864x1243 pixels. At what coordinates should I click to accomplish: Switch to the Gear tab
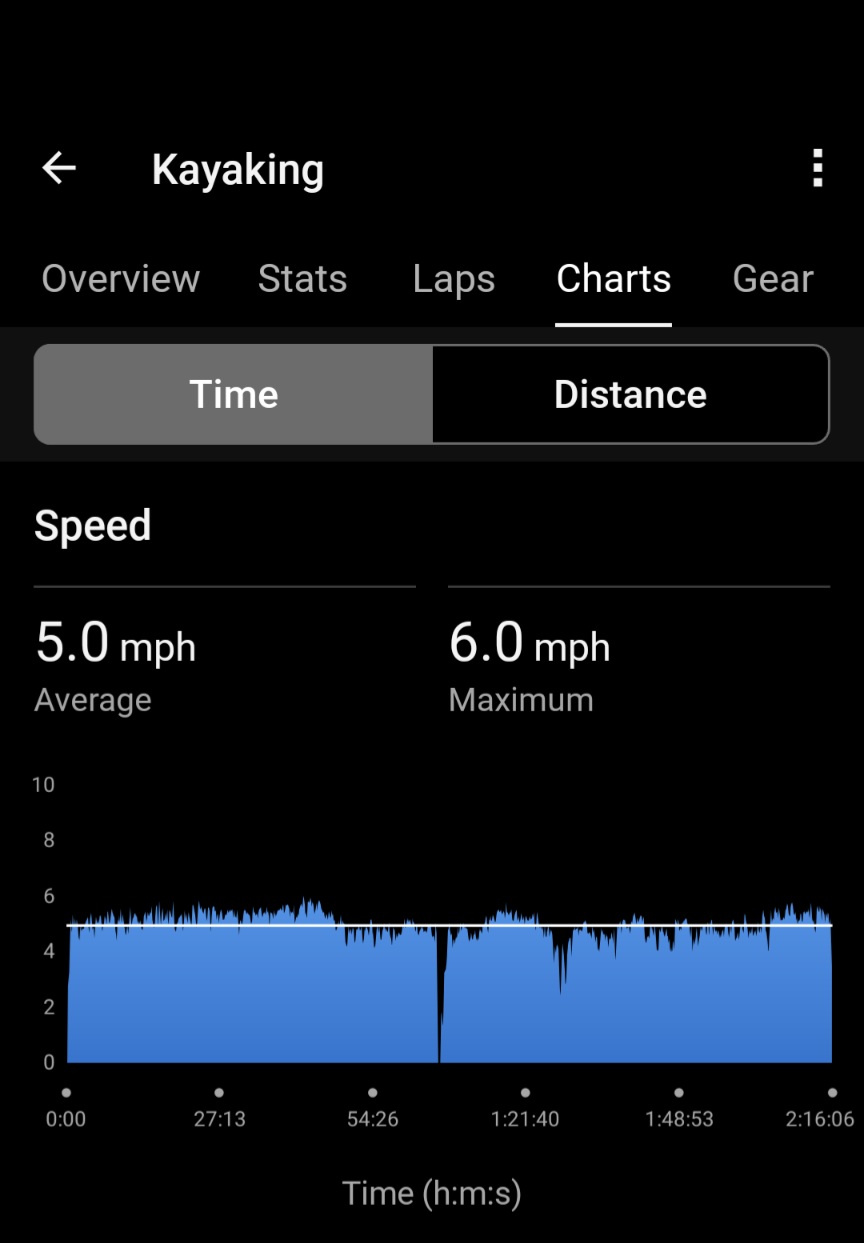(773, 279)
